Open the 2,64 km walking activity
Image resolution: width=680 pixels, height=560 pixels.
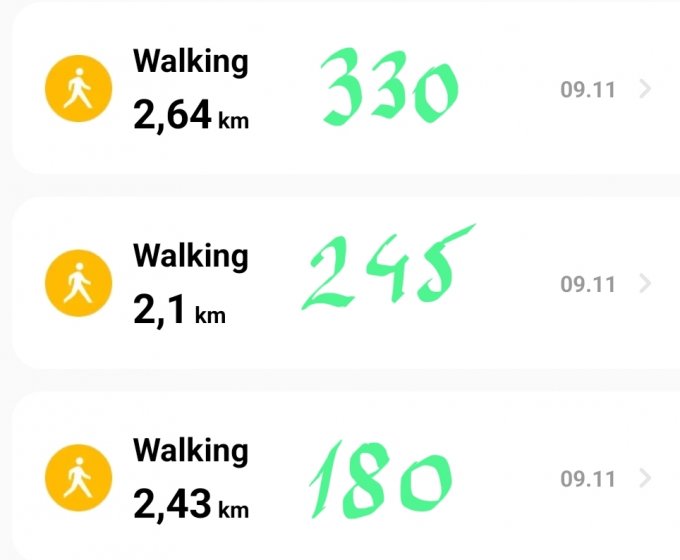(x=340, y=90)
